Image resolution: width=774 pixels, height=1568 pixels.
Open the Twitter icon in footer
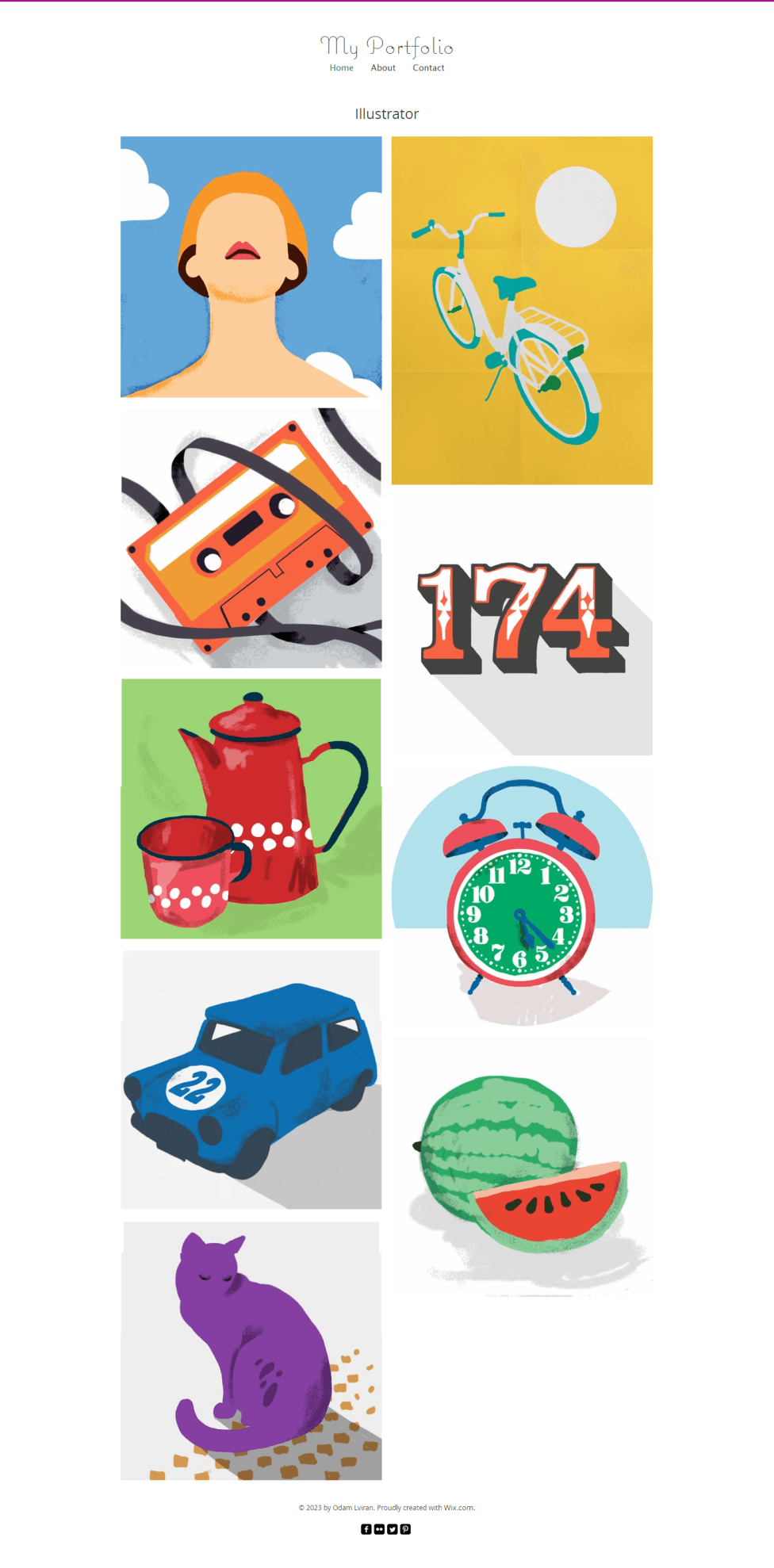393,1529
